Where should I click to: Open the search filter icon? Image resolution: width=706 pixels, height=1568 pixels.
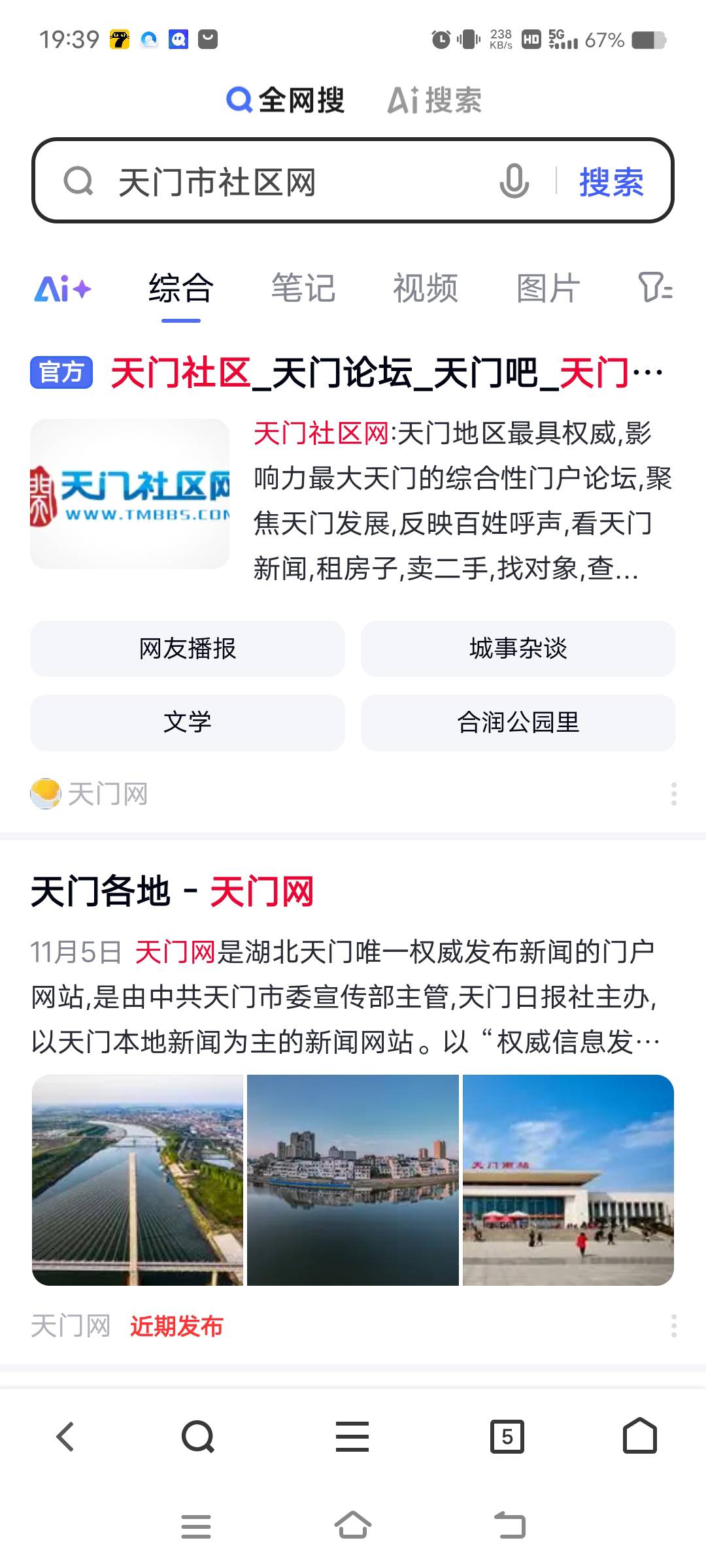pos(655,287)
